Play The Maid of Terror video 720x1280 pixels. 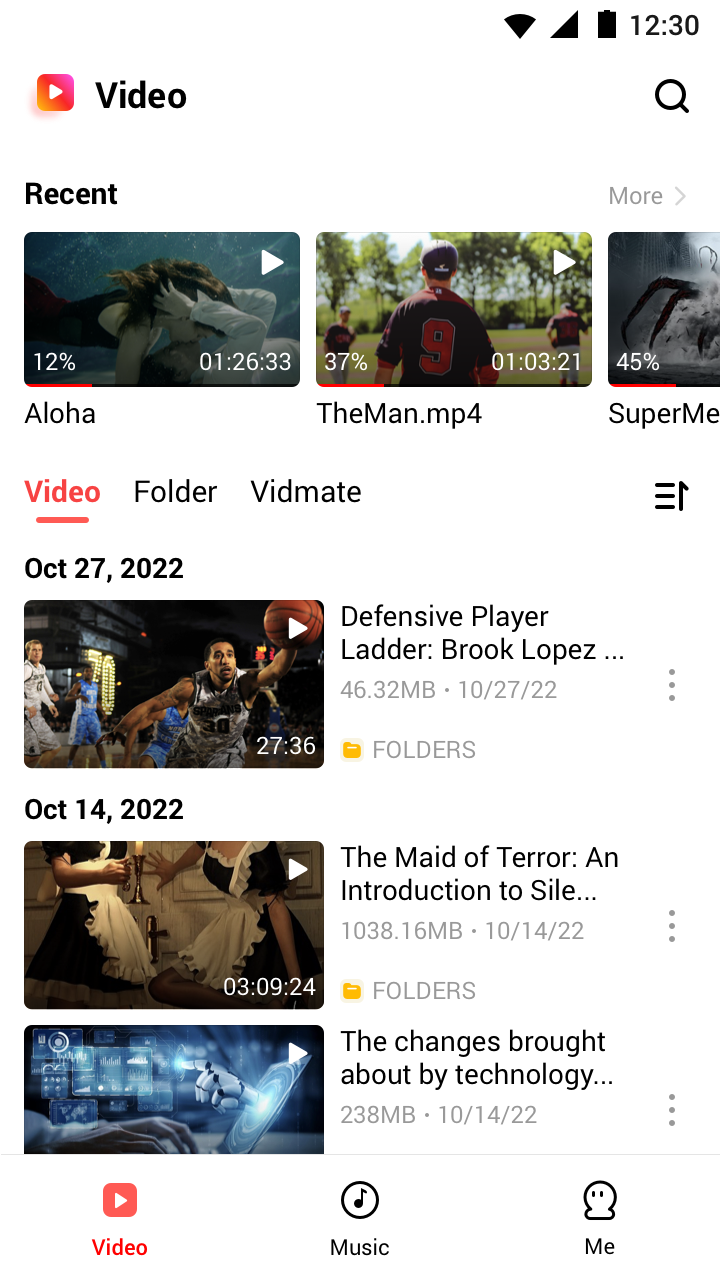pyautogui.click(x=174, y=925)
